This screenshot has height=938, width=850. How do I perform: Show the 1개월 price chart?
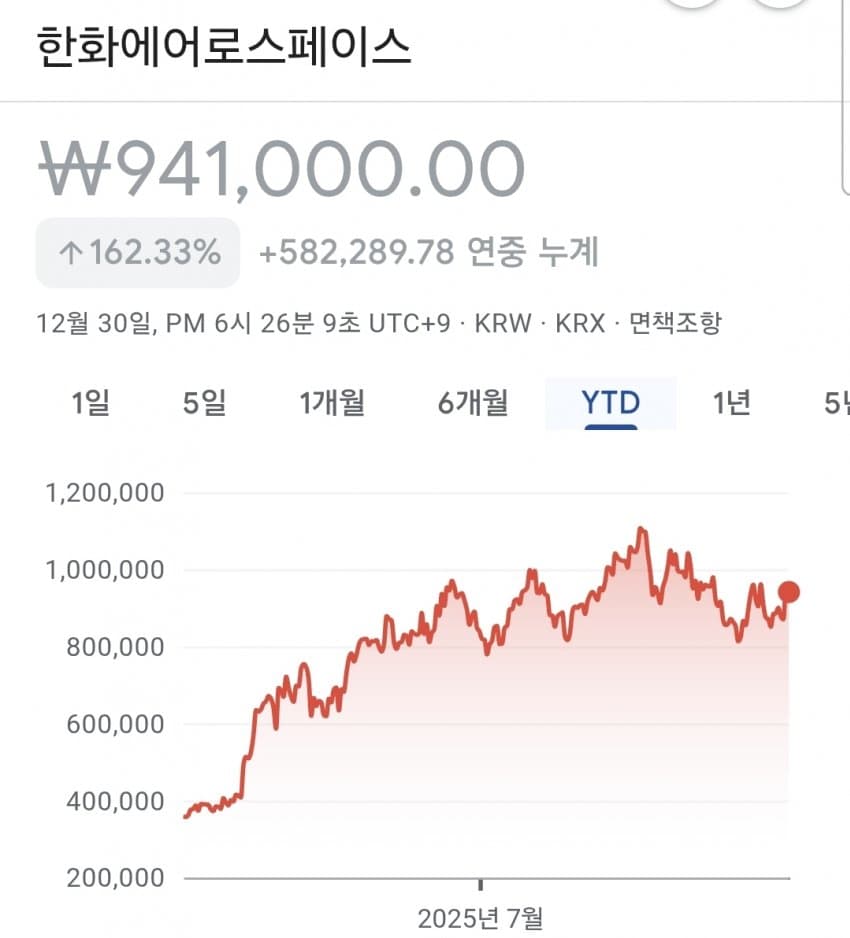pyautogui.click(x=331, y=403)
